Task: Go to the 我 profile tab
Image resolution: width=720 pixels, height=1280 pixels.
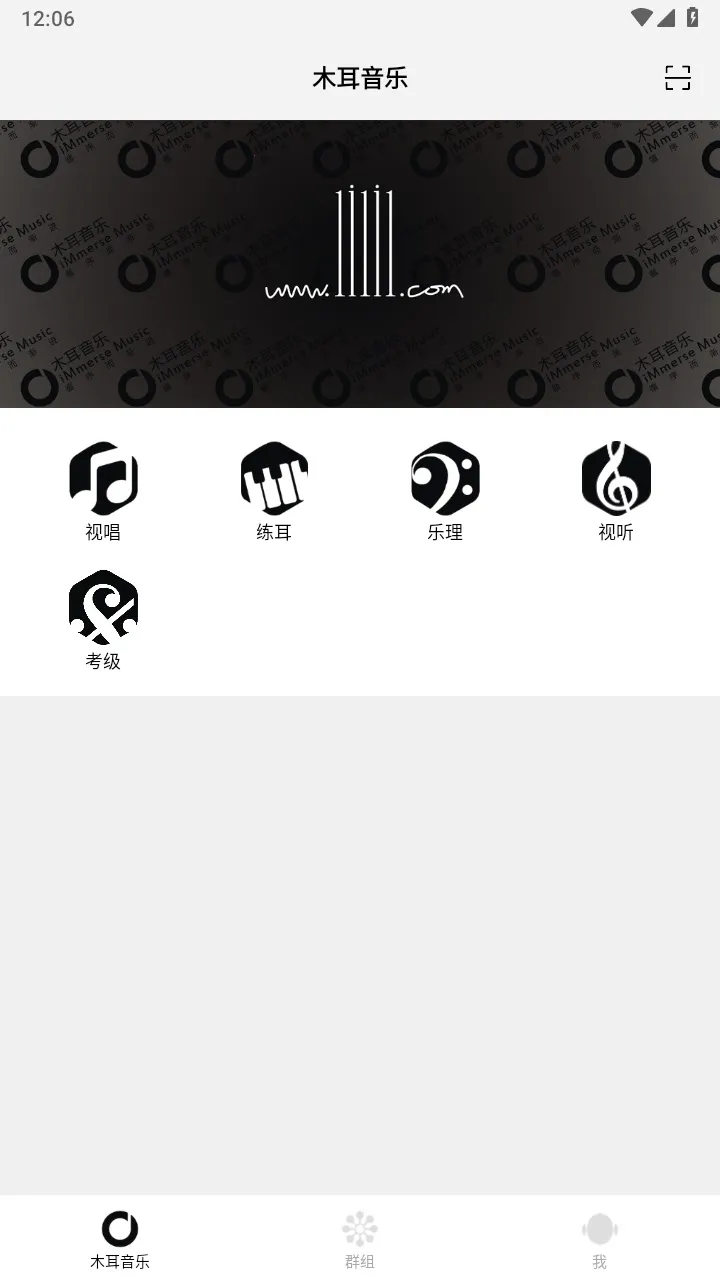Action: pyautogui.click(x=599, y=1238)
